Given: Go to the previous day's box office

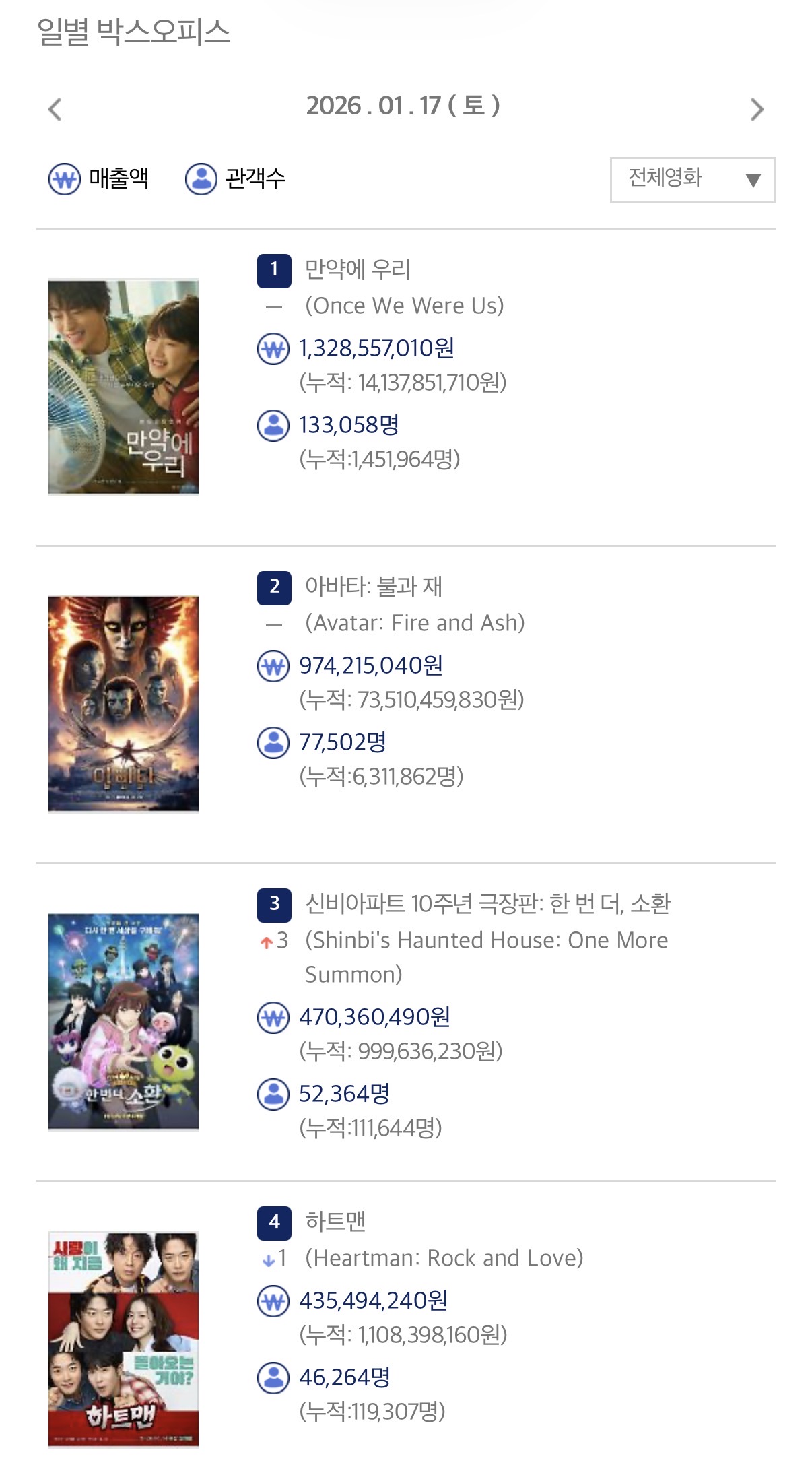Looking at the screenshot, I should pos(55,109).
